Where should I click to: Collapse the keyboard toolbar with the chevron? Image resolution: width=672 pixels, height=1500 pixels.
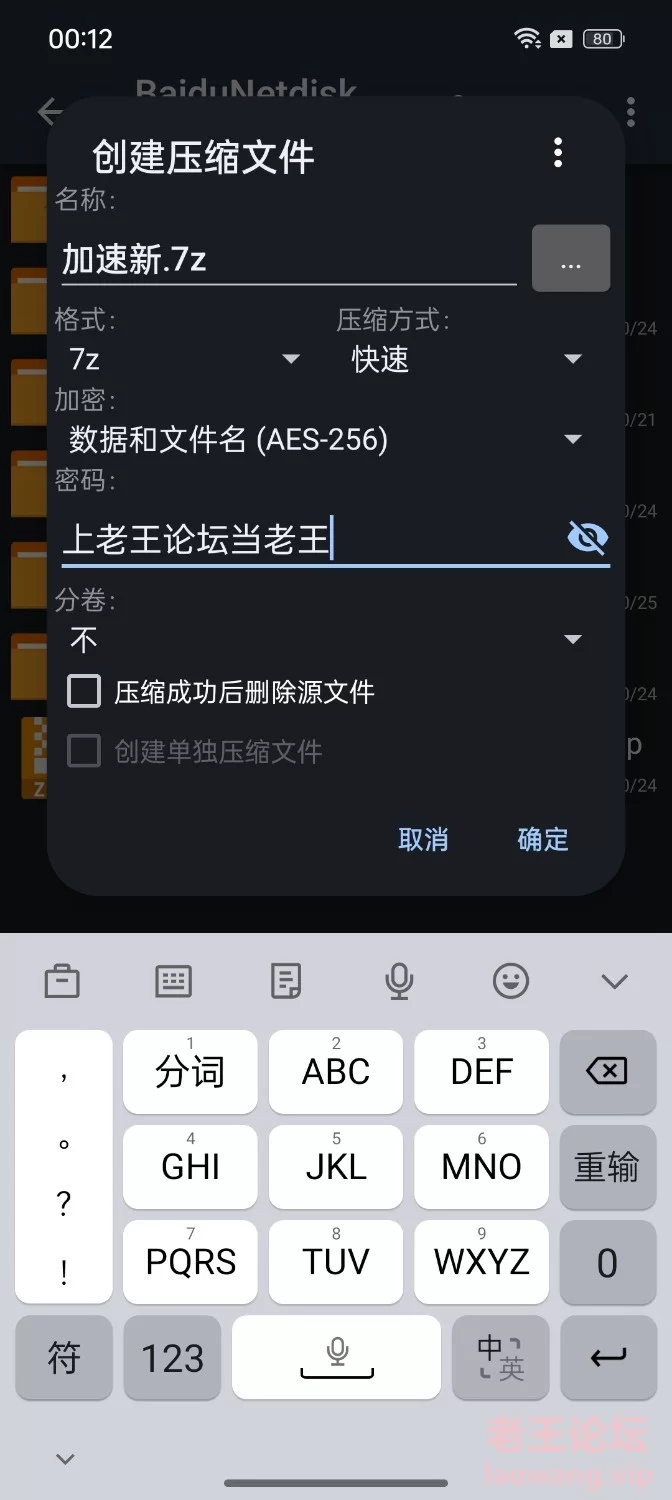tap(614, 981)
